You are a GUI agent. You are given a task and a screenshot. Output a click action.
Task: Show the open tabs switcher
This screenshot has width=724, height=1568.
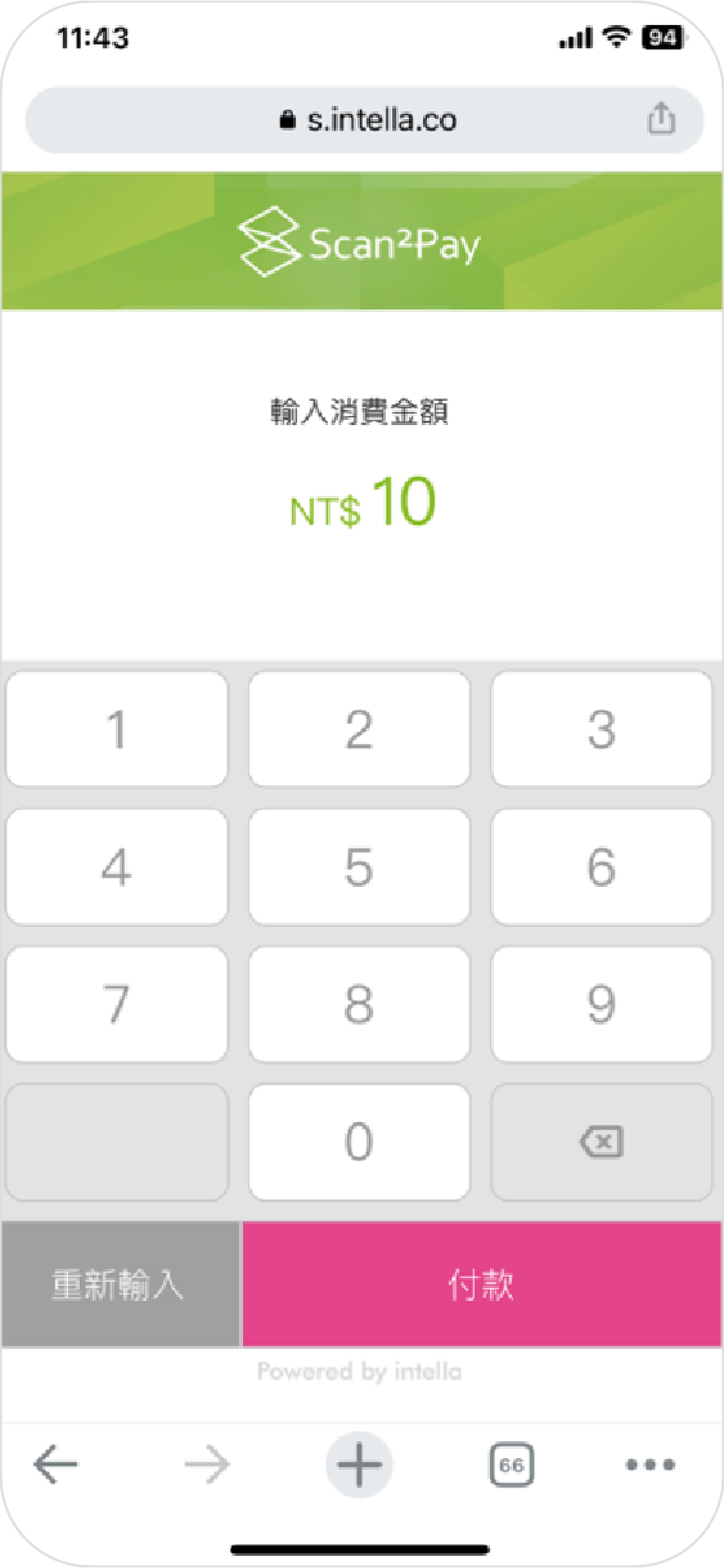click(x=511, y=1464)
